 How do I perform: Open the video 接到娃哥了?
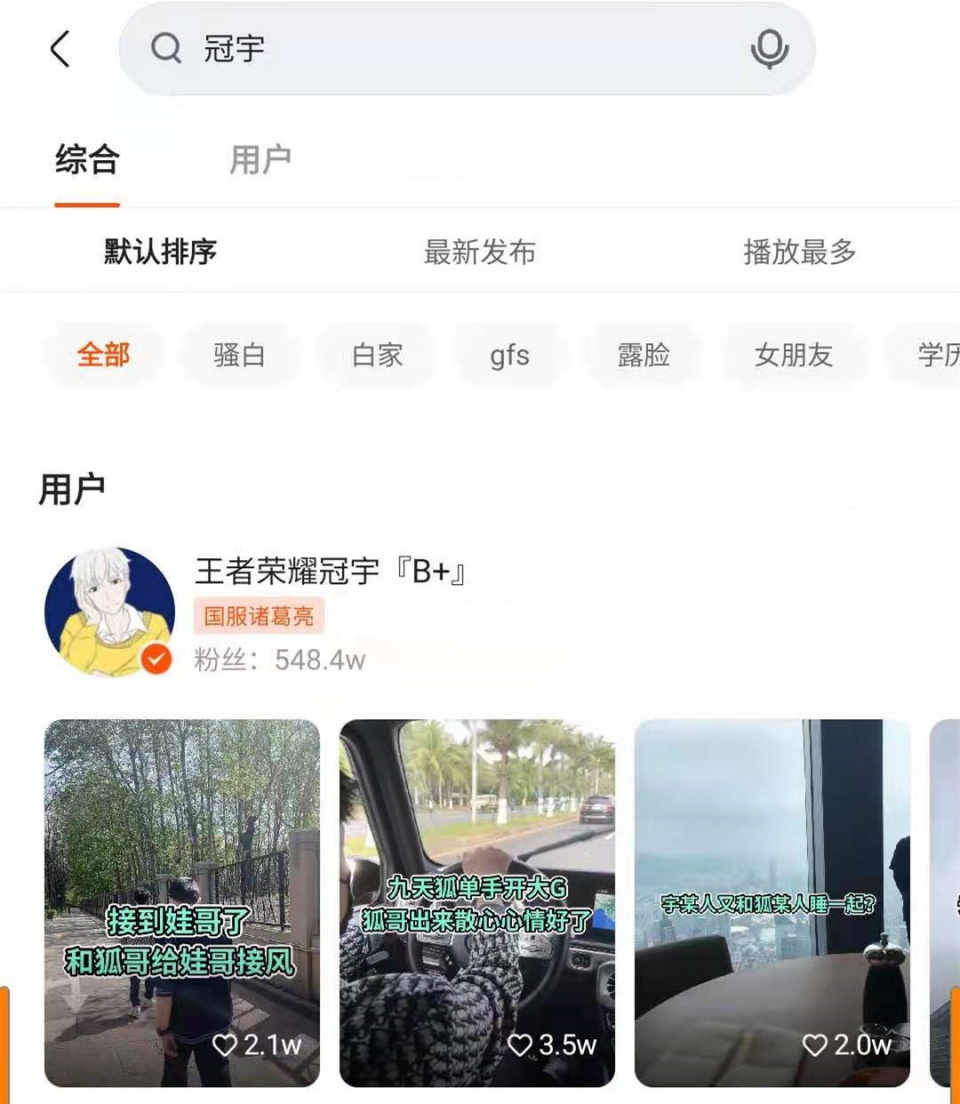point(182,902)
